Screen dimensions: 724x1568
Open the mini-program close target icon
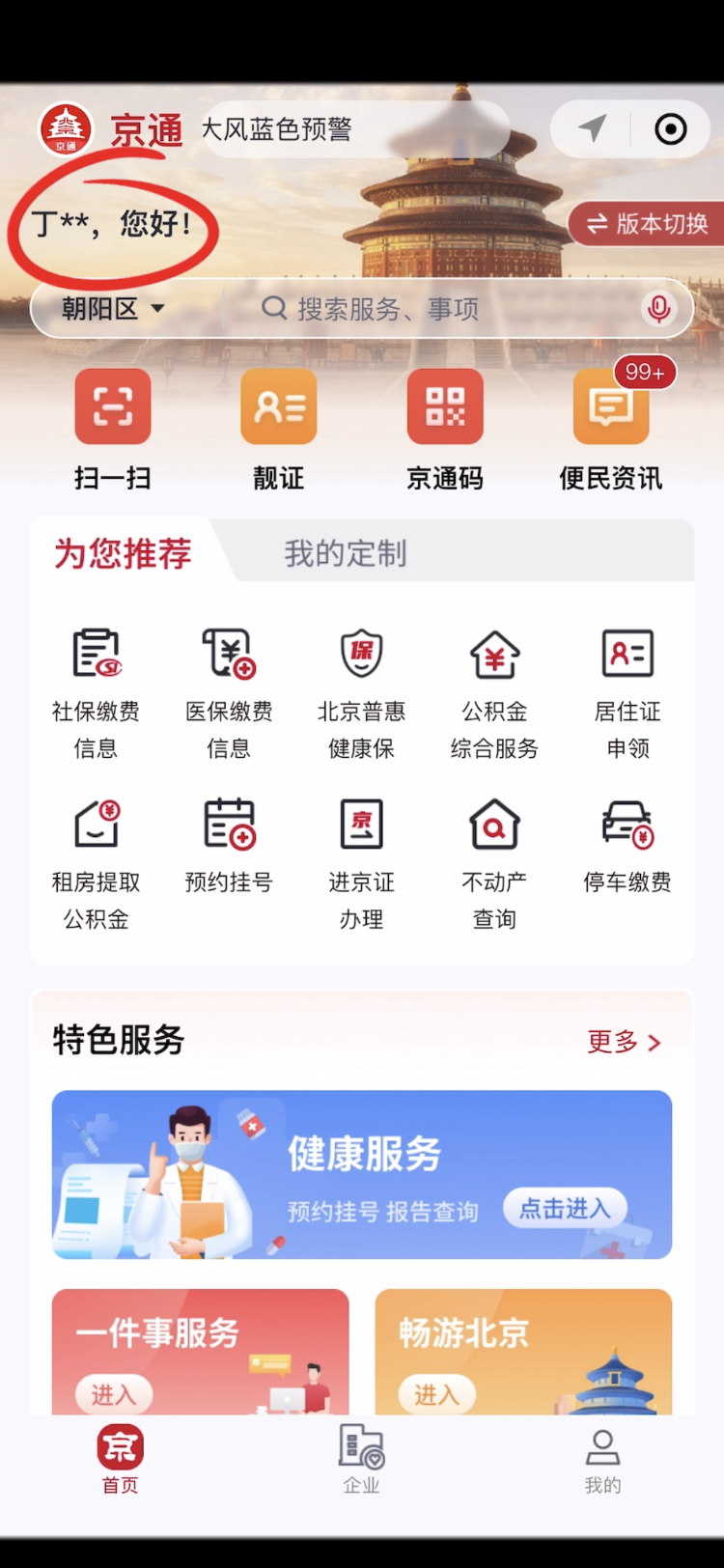click(671, 128)
